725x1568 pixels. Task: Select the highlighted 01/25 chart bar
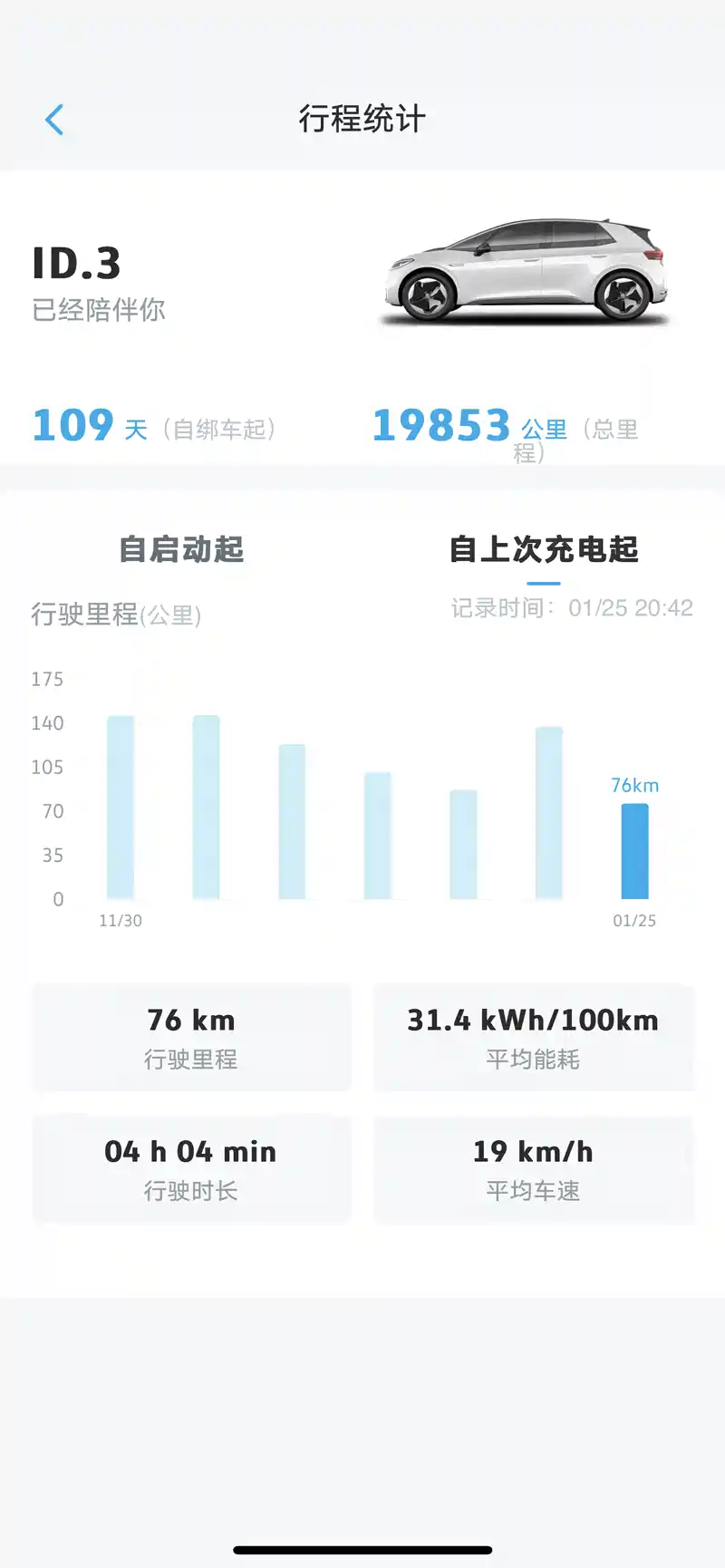pyautogui.click(x=634, y=850)
